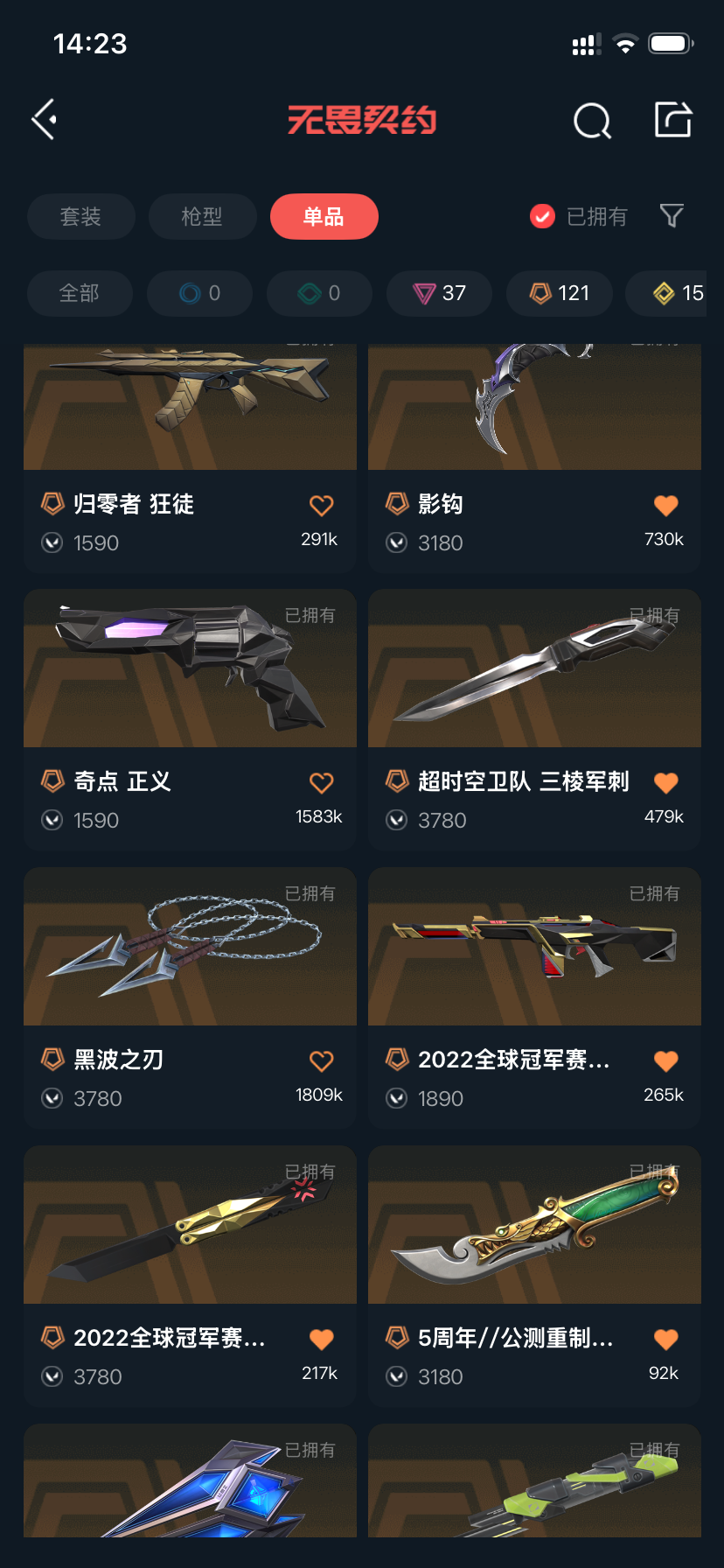Select the 单品 tab
This screenshot has height=1568, width=724.
click(x=324, y=216)
